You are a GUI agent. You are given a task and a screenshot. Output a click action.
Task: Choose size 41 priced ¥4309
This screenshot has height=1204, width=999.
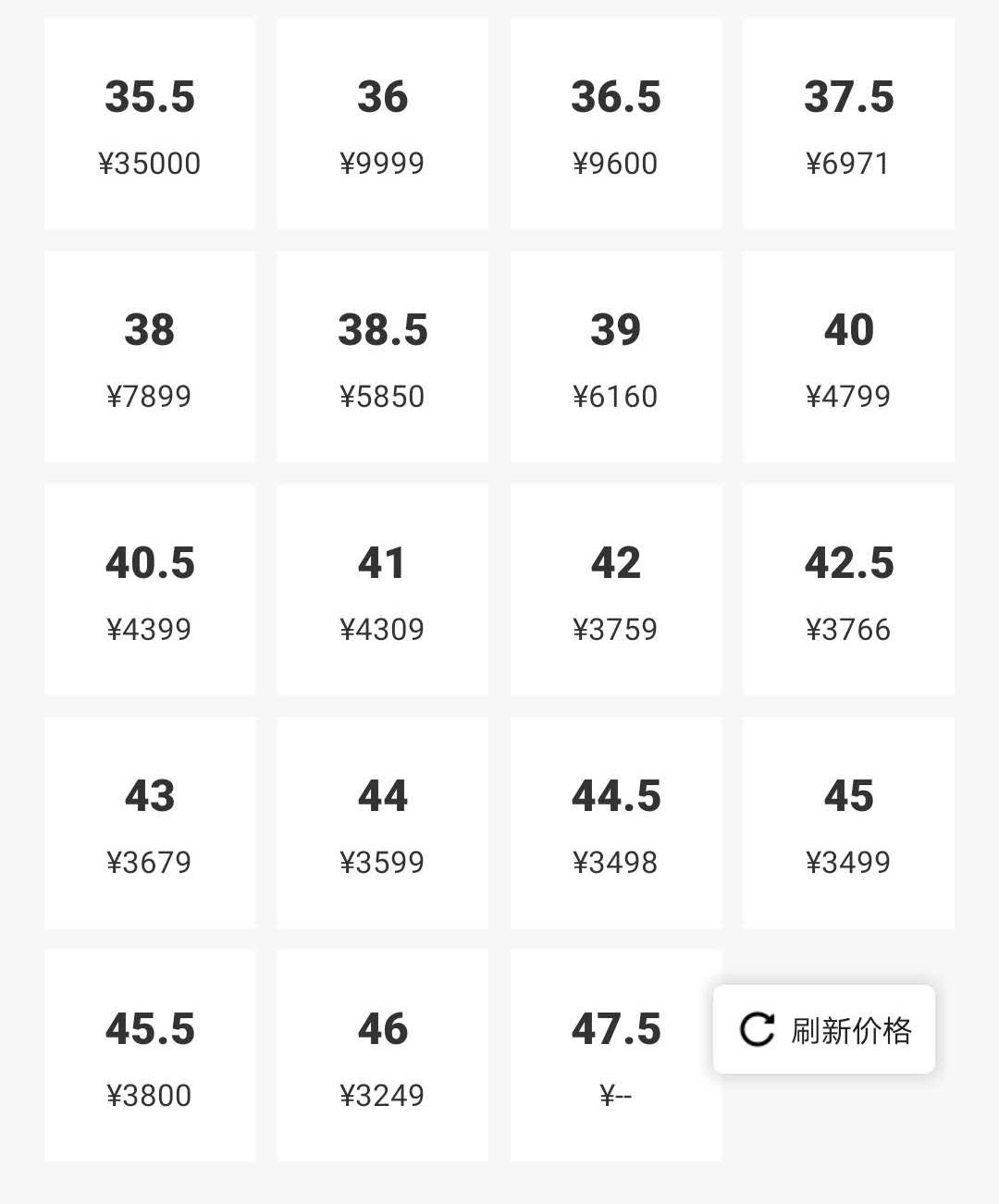pos(382,591)
